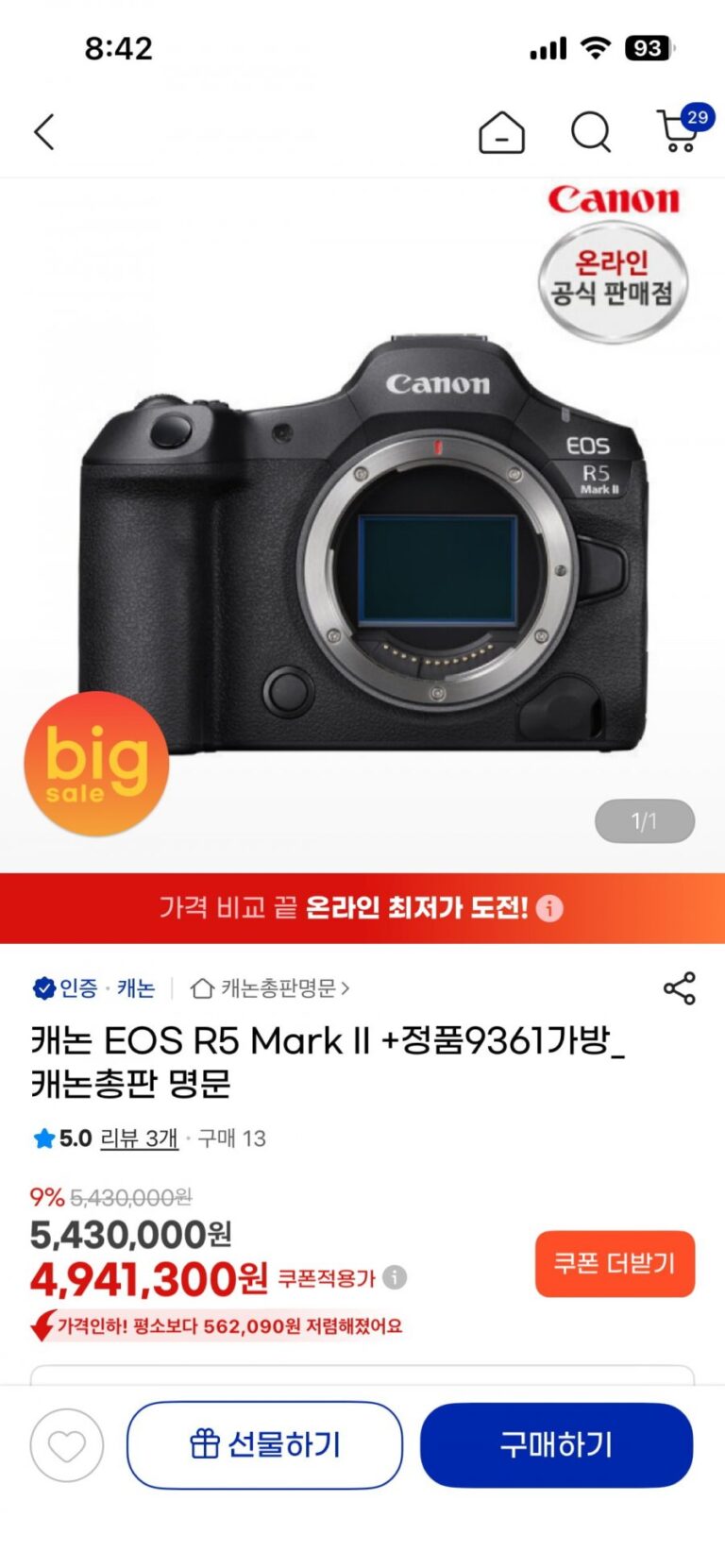
Task: Tap 구매하기 to buy now
Action: coord(556,1445)
